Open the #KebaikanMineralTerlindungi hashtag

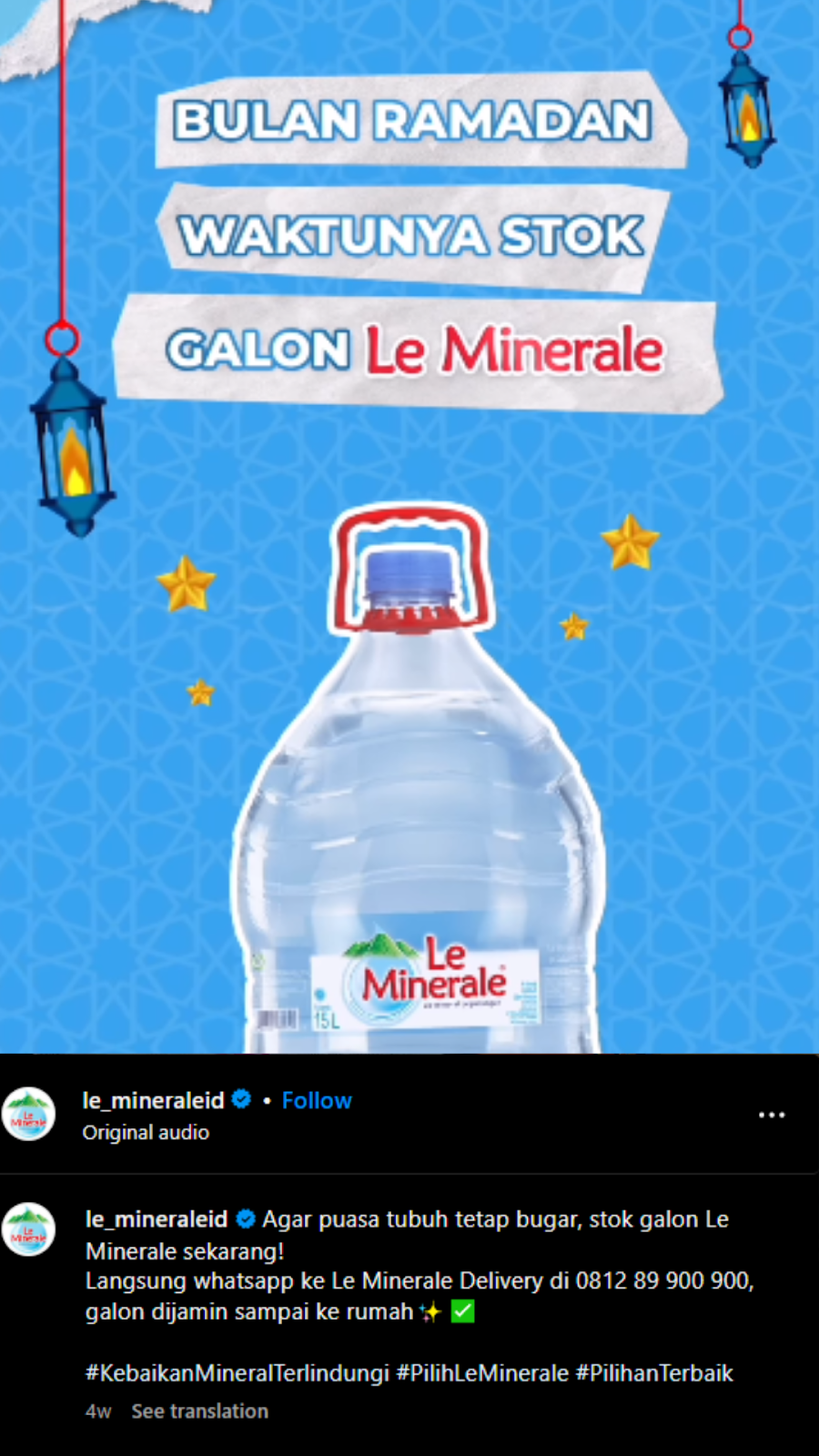click(x=237, y=1372)
